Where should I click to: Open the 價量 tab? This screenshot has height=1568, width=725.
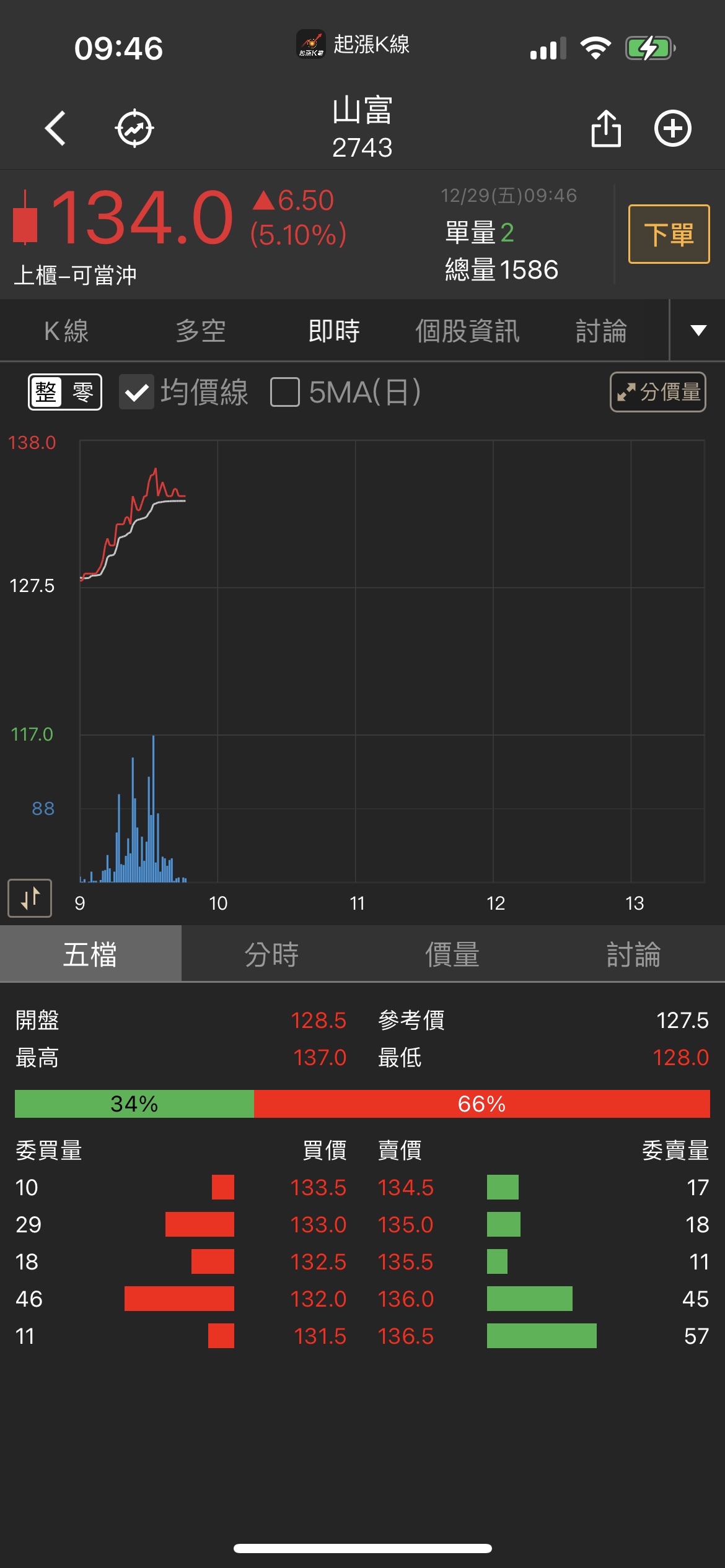(x=452, y=954)
